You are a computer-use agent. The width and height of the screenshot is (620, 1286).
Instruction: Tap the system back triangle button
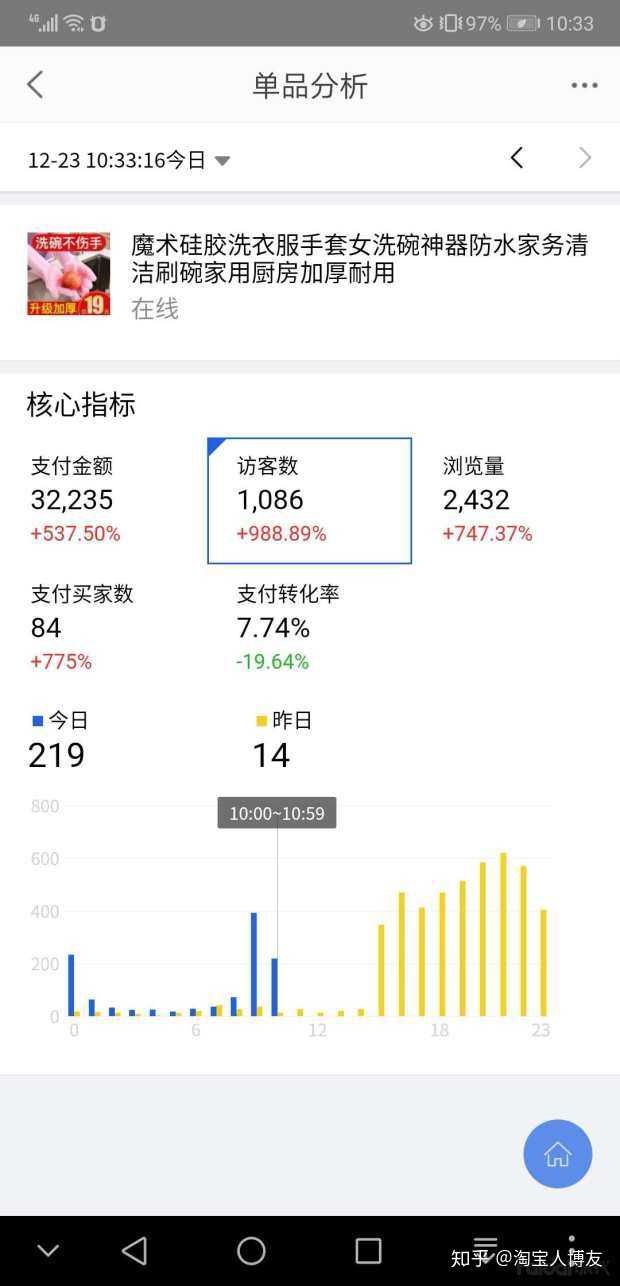pos(134,1250)
